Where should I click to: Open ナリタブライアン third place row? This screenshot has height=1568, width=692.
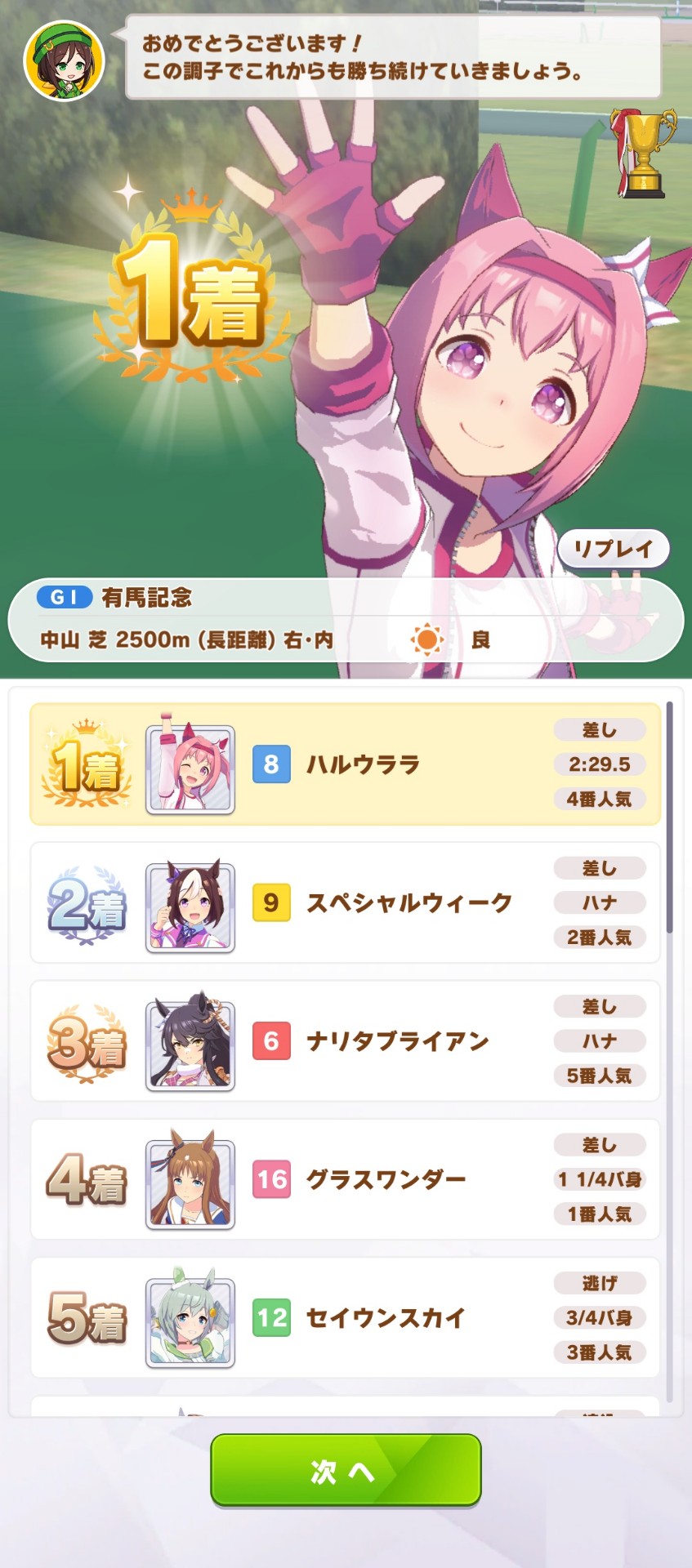click(345, 1041)
